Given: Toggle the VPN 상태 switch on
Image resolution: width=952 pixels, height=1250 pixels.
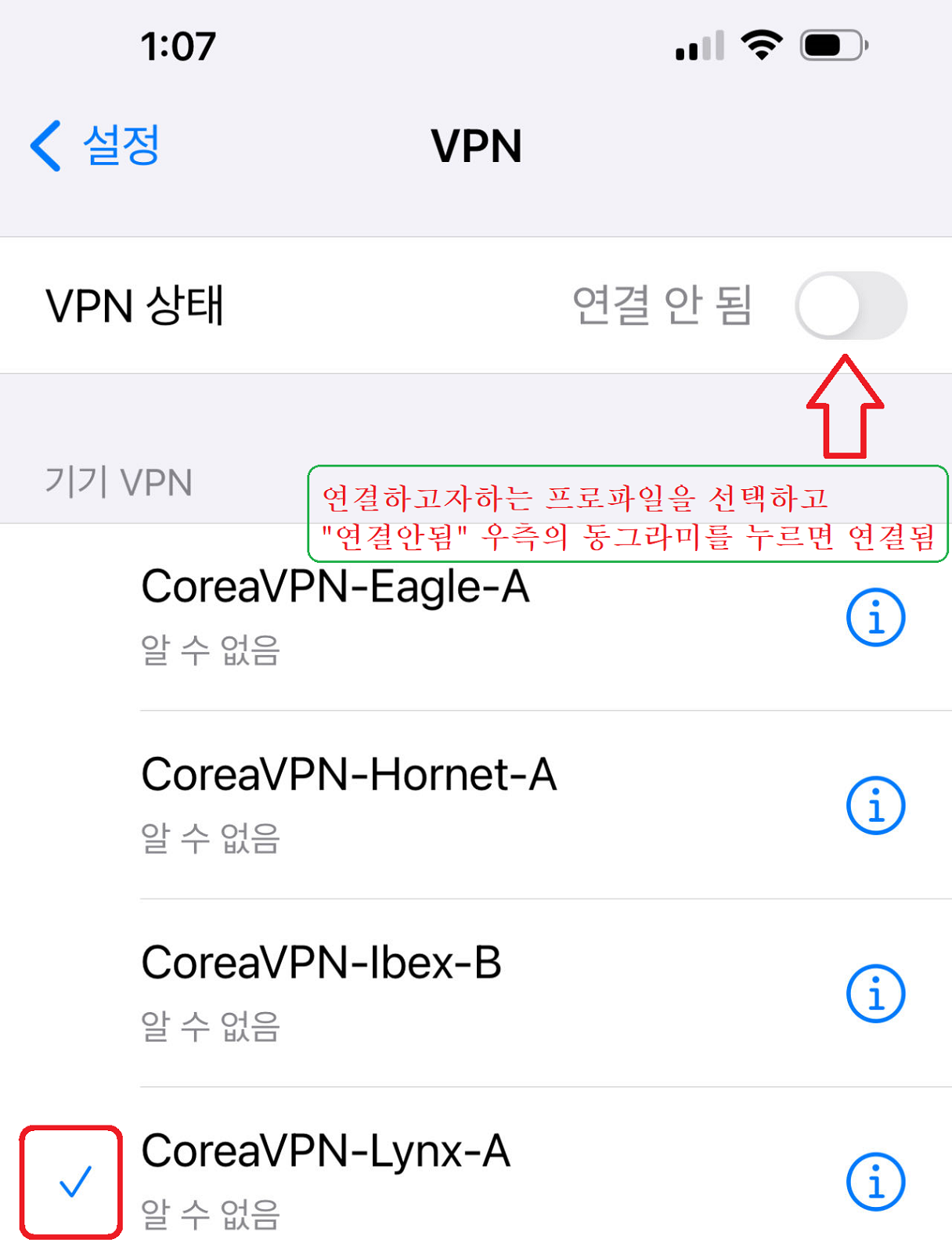Looking at the screenshot, I should pos(850,305).
